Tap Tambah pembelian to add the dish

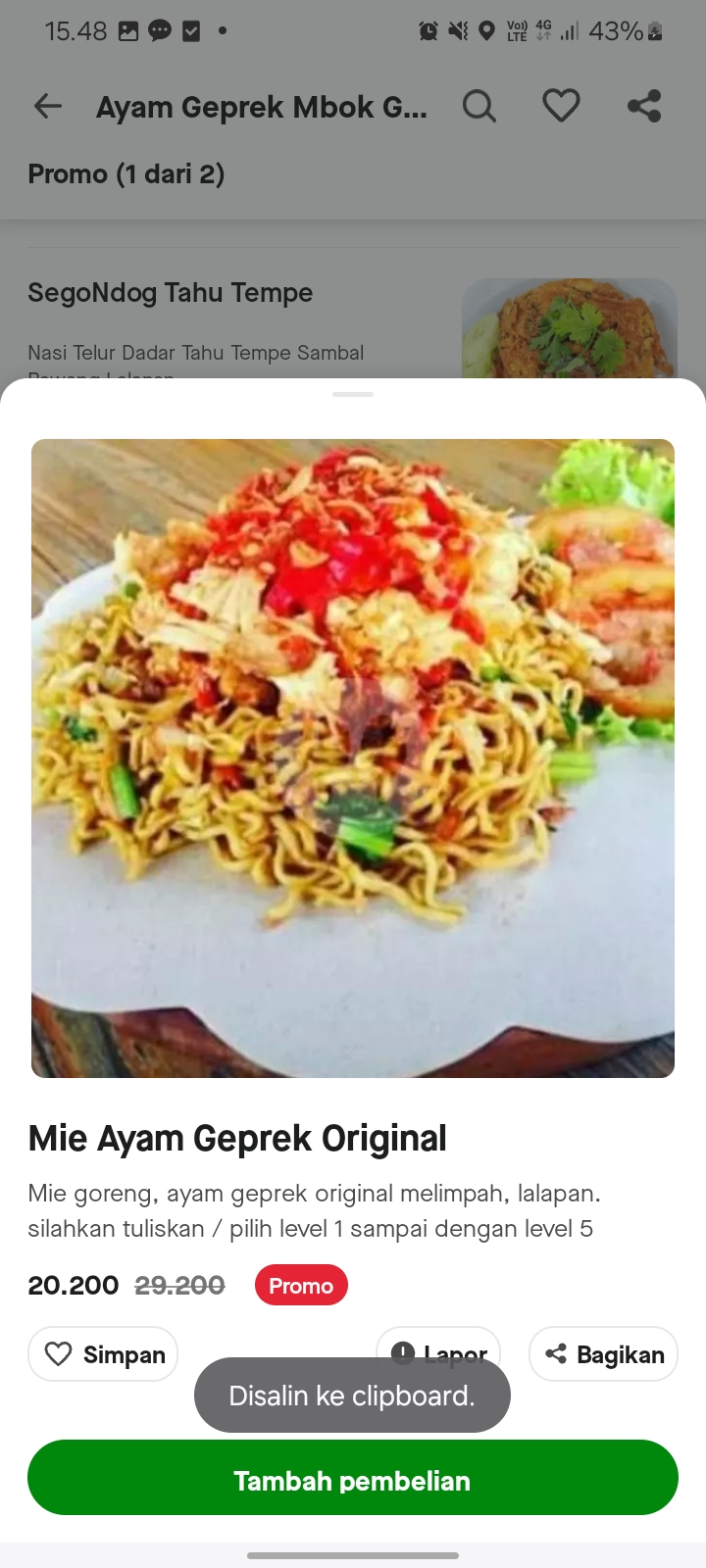pos(352,1480)
